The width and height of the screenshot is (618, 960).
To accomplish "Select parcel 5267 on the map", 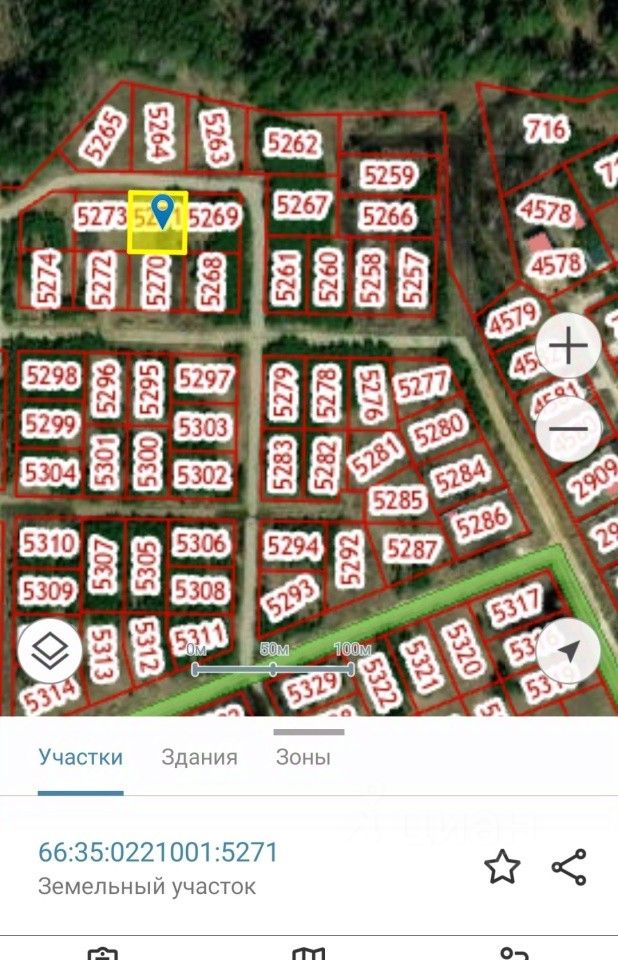I will click(x=301, y=206).
